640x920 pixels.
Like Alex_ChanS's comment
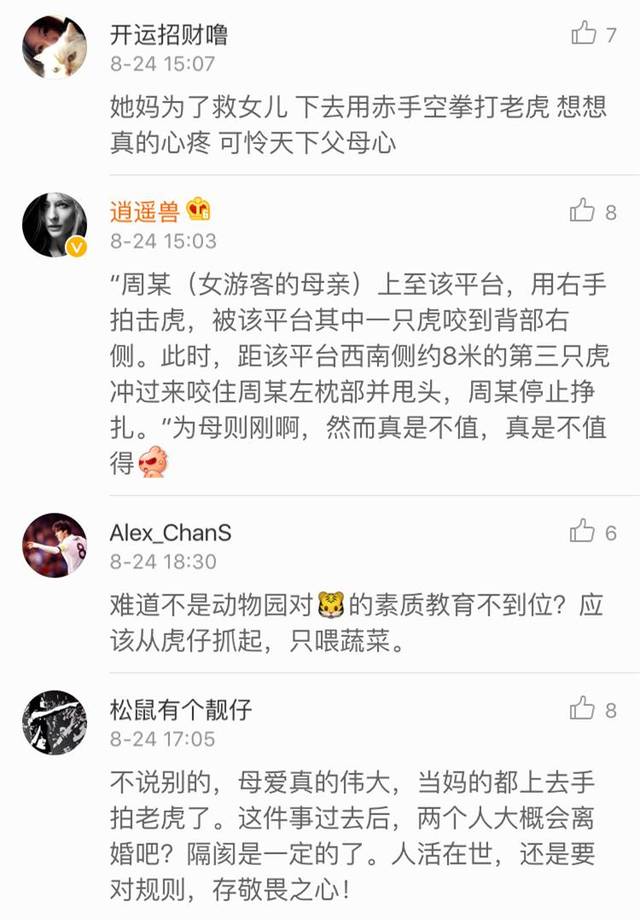[583, 532]
